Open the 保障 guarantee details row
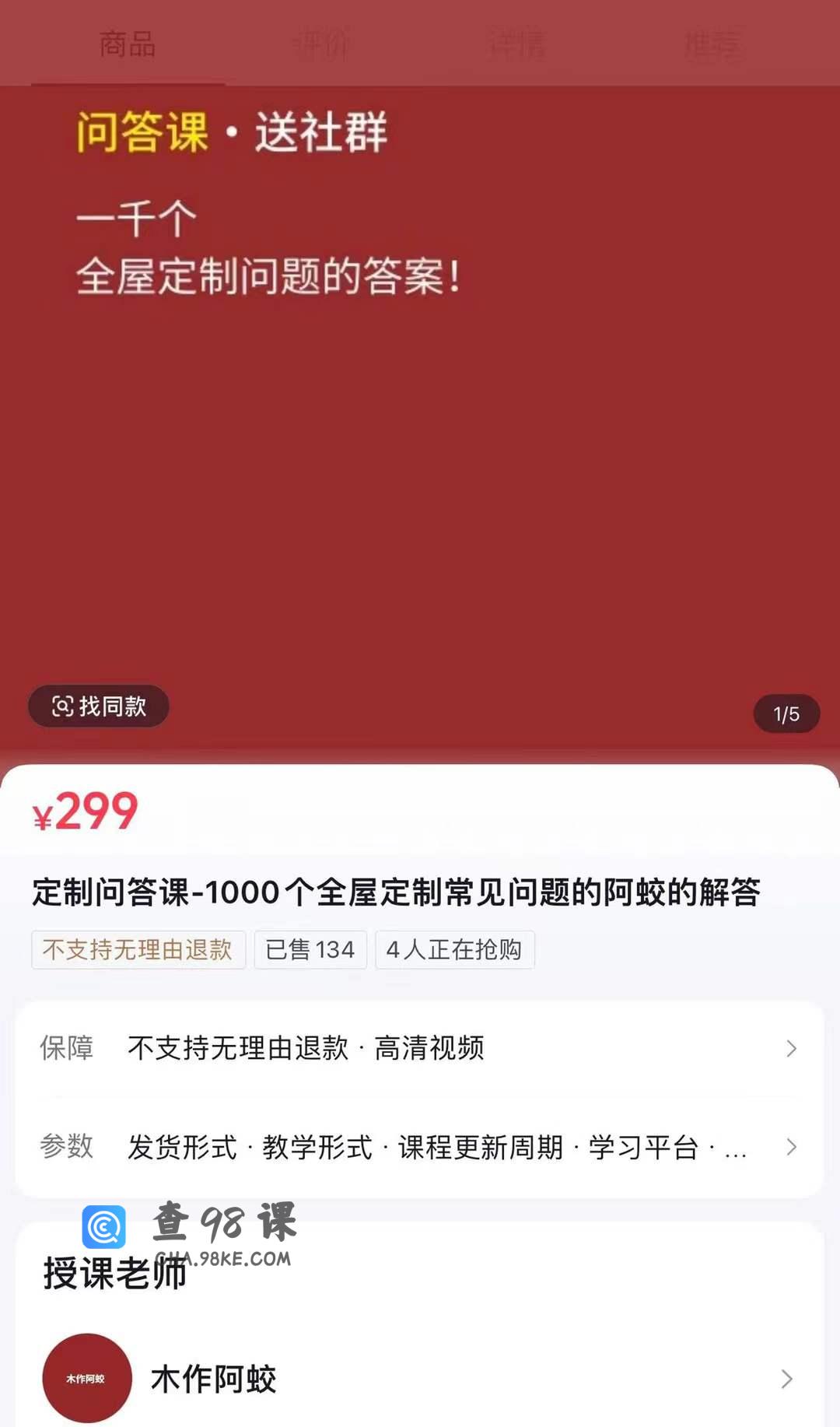Image resolution: width=840 pixels, height=1427 pixels. (x=420, y=1048)
